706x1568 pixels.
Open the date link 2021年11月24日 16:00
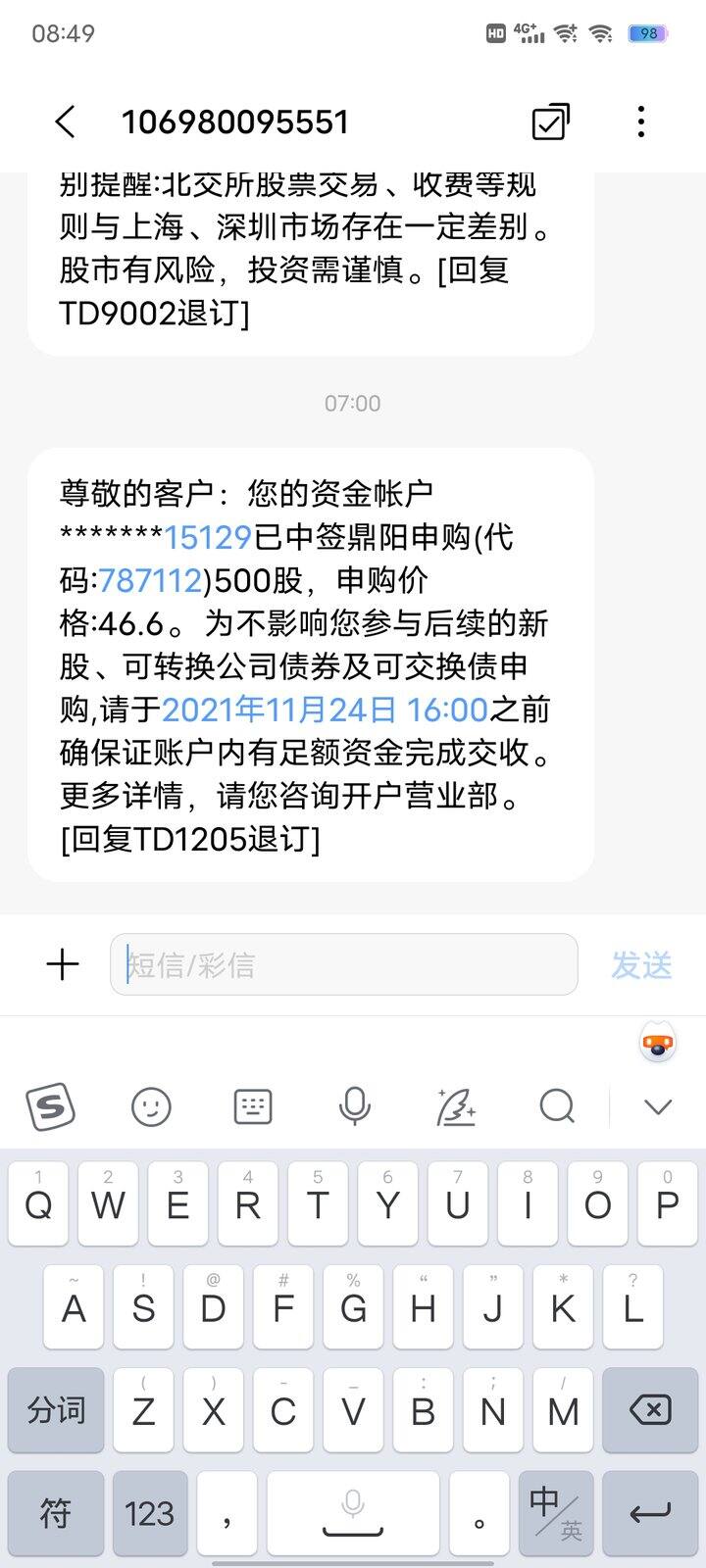pyautogui.click(x=325, y=710)
